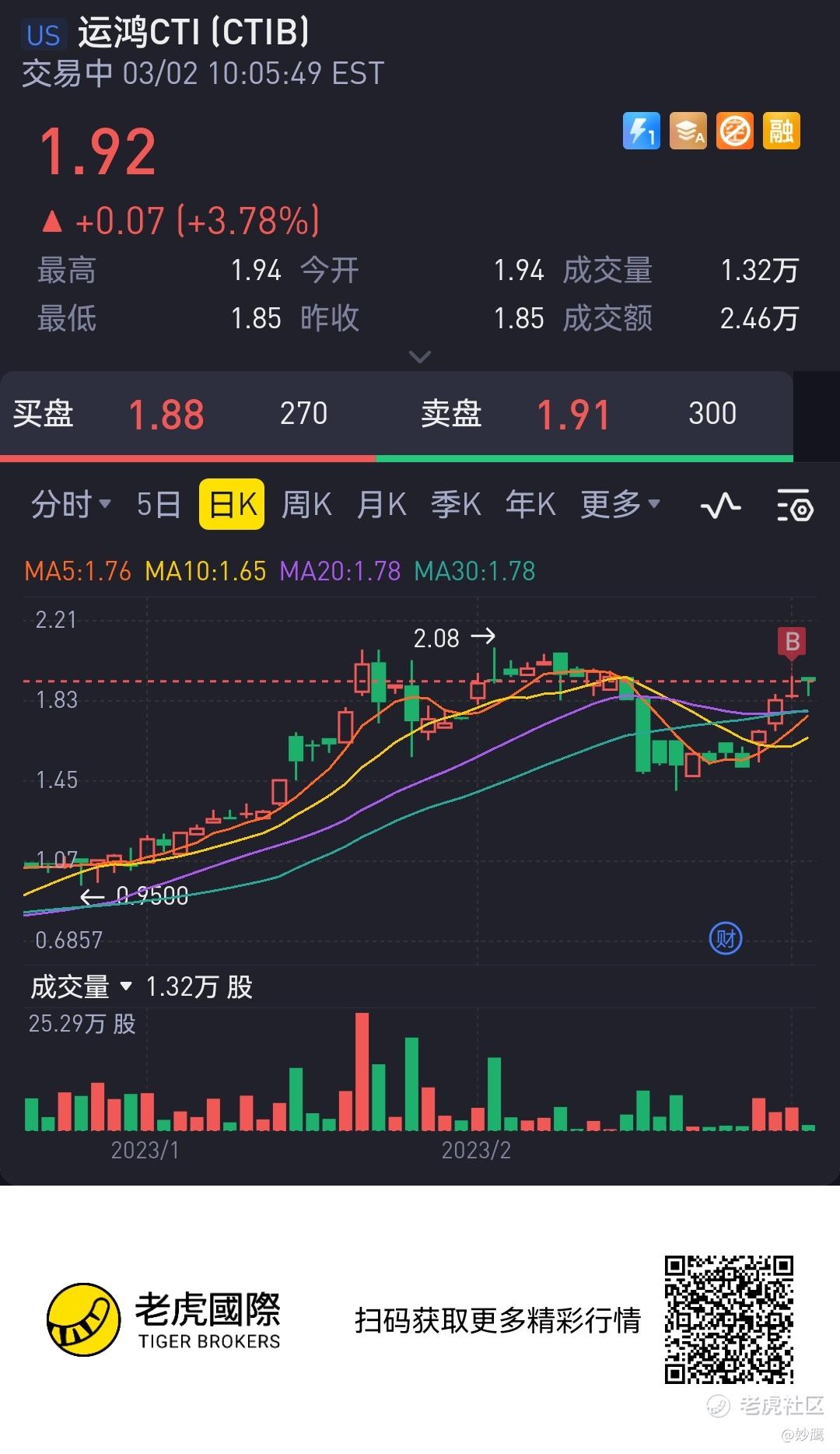Tap the 融 margin badge
Screen dimensions: 840x1454
tap(781, 131)
